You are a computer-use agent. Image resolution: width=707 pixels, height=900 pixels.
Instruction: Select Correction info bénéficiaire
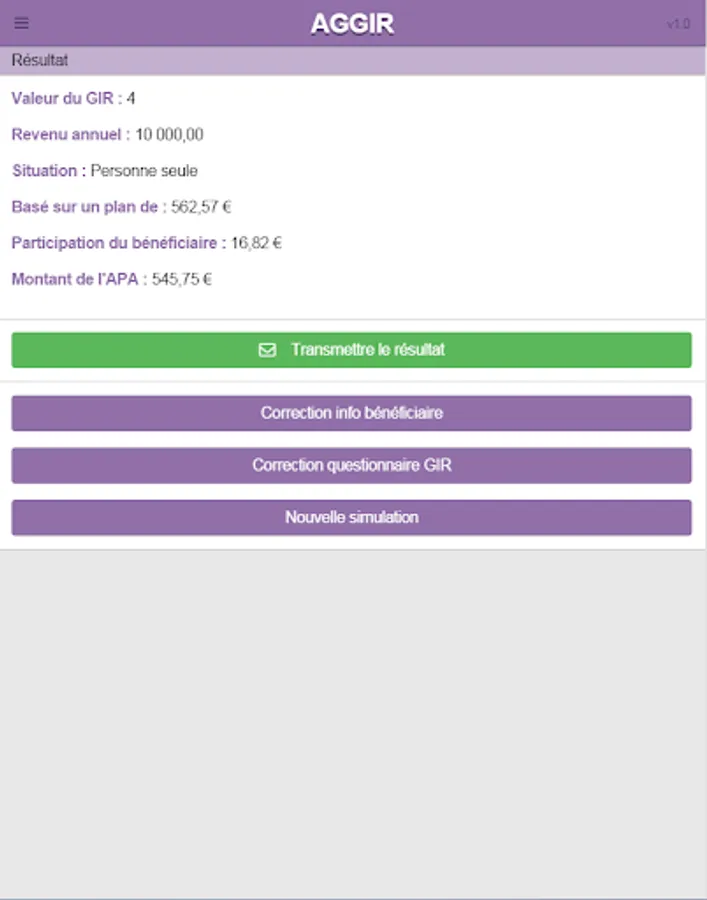[x=351, y=413]
